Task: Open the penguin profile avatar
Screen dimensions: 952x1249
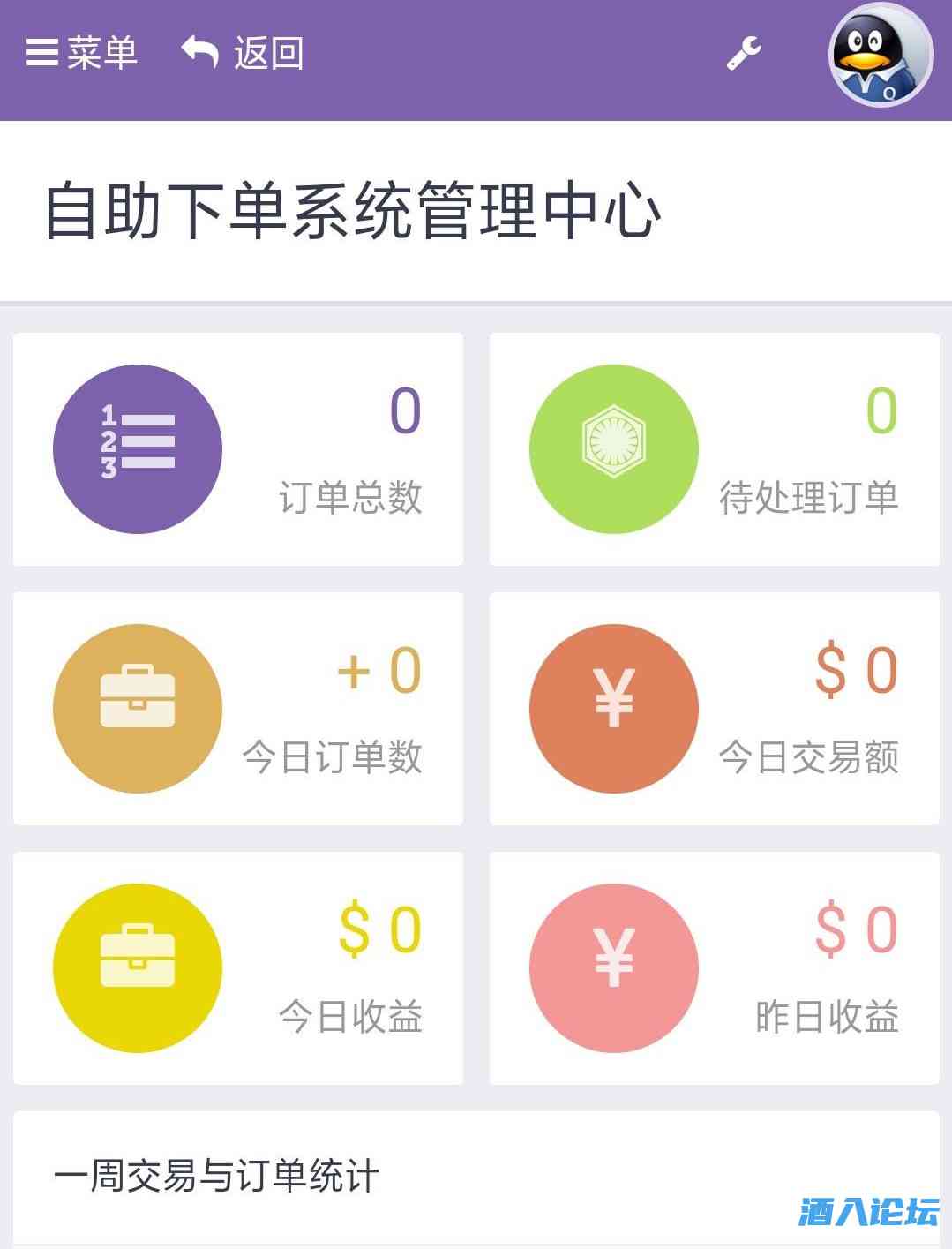Action: [x=881, y=55]
